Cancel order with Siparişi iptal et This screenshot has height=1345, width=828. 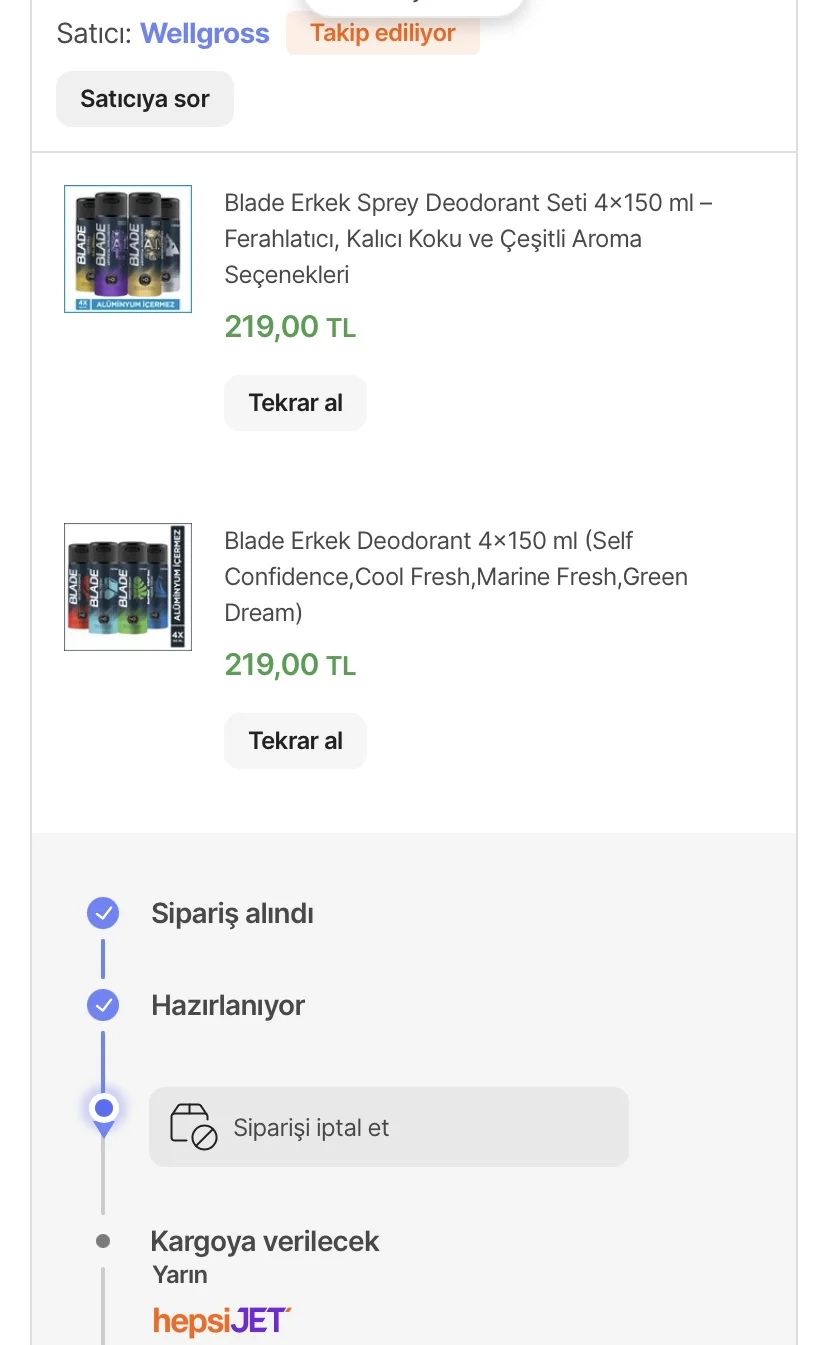coord(388,1127)
